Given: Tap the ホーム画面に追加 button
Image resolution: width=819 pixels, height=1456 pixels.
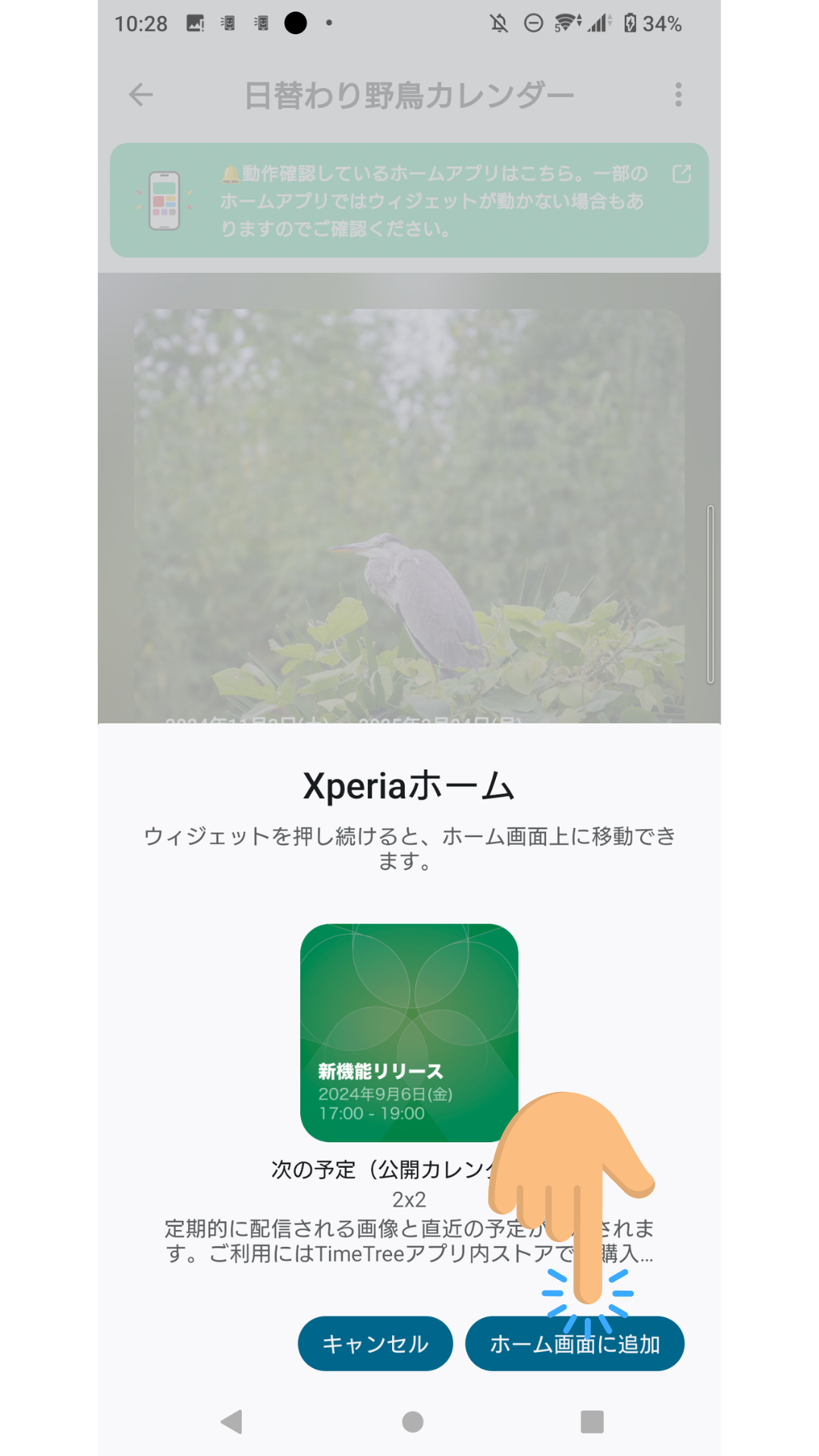Looking at the screenshot, I should 574,1344.
